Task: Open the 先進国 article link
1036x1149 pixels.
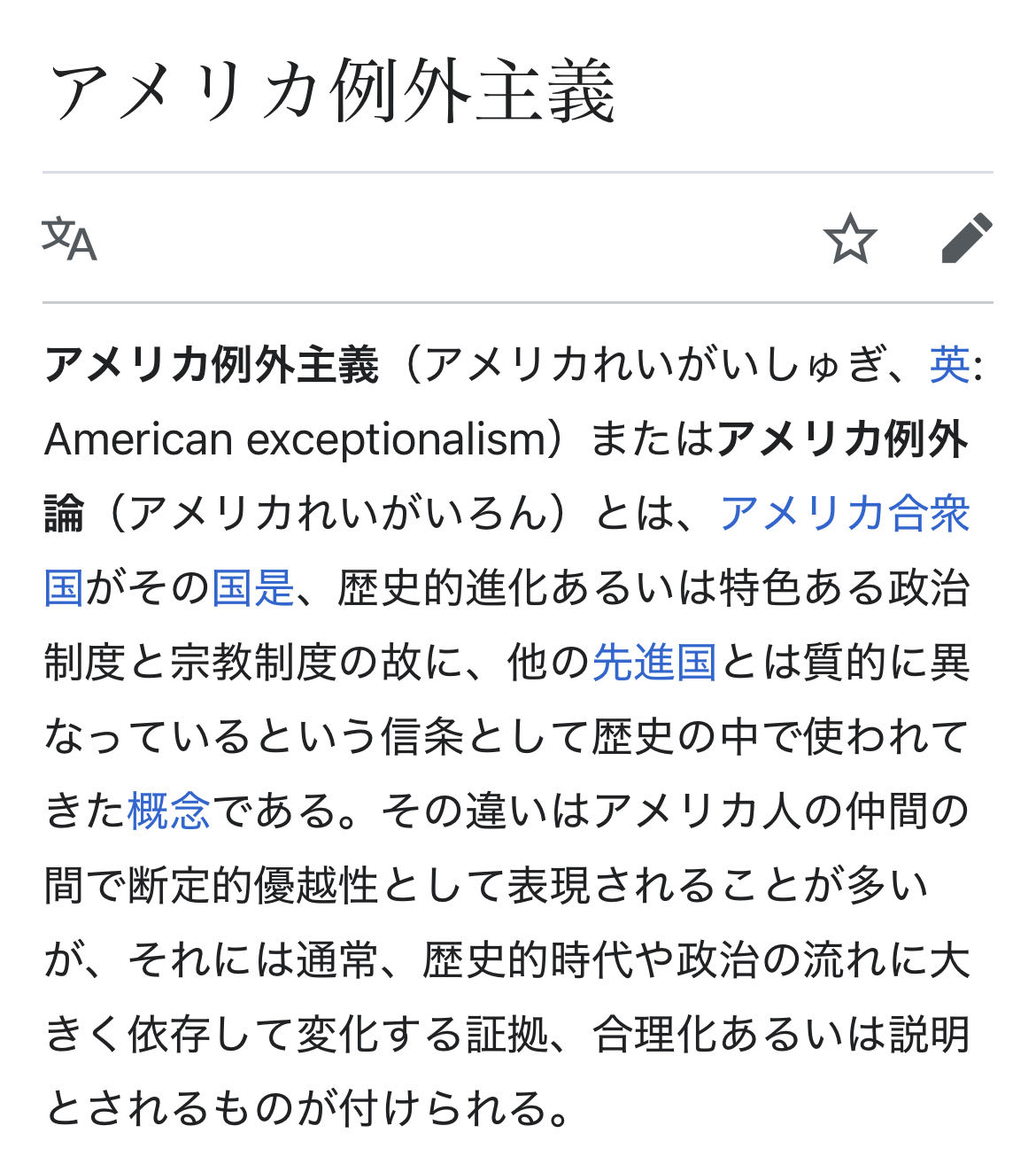Action: pos(653,663)
